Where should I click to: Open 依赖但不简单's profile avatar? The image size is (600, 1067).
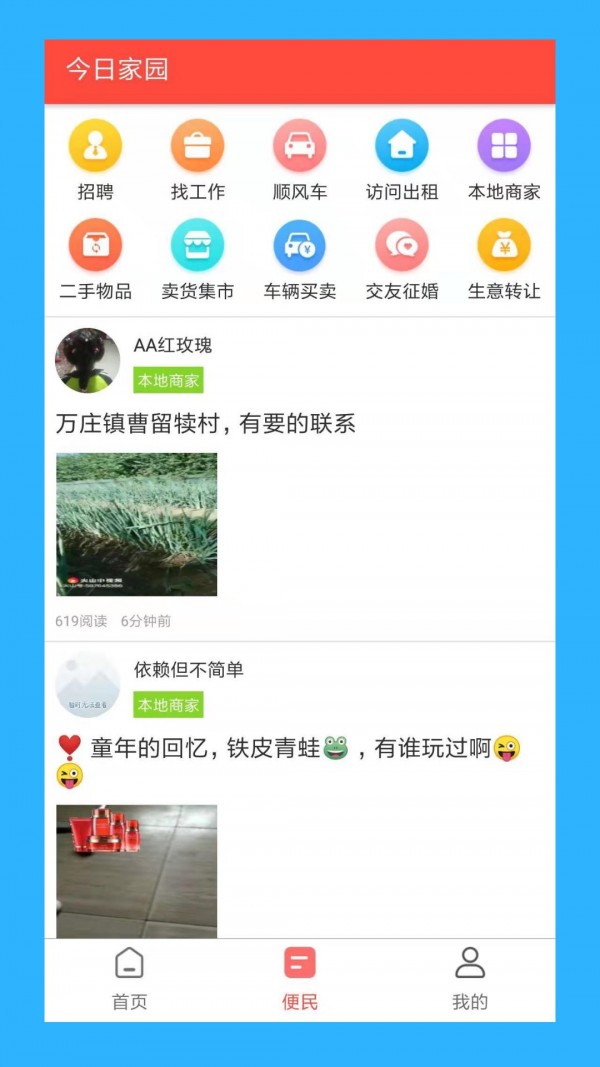[x=87, y=685]
